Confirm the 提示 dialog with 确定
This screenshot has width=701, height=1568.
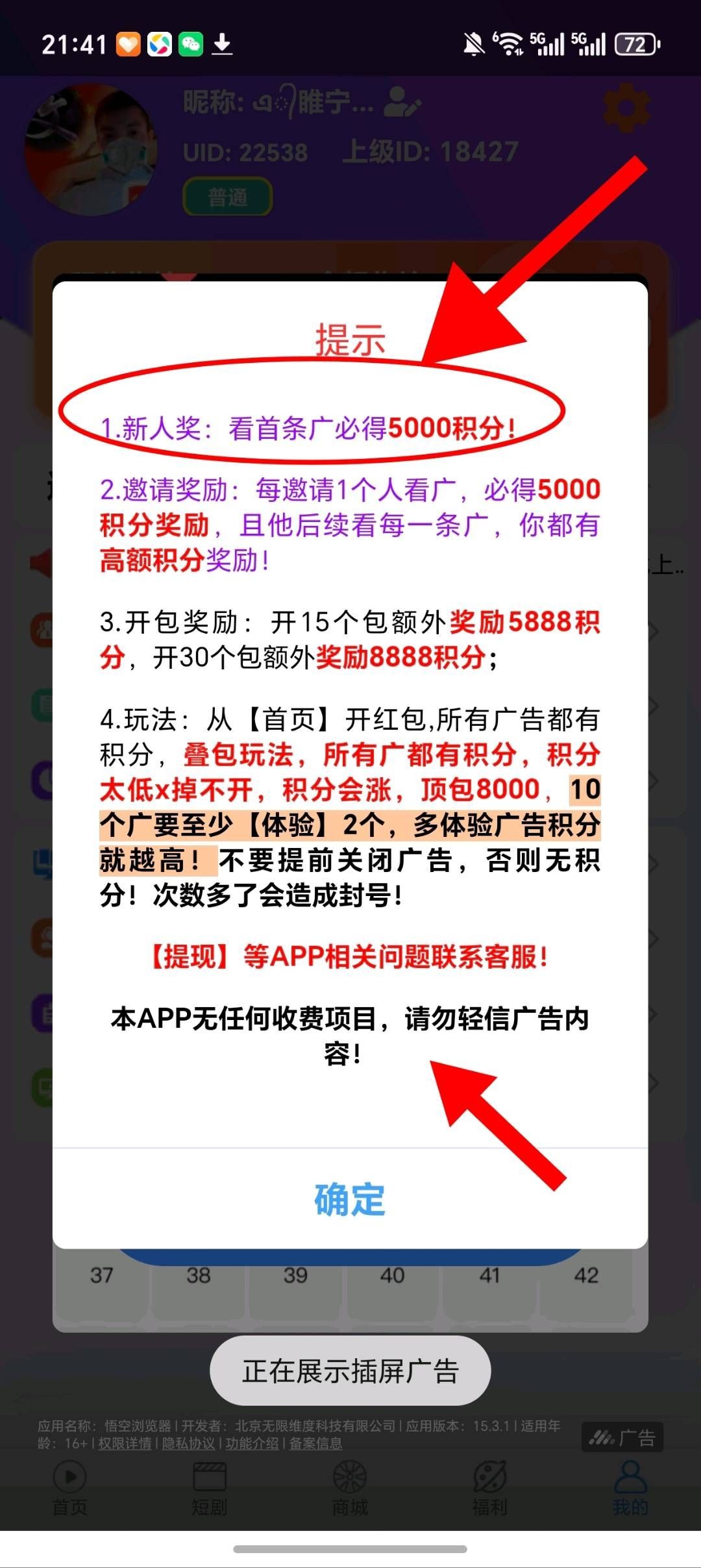(350, 1200)
